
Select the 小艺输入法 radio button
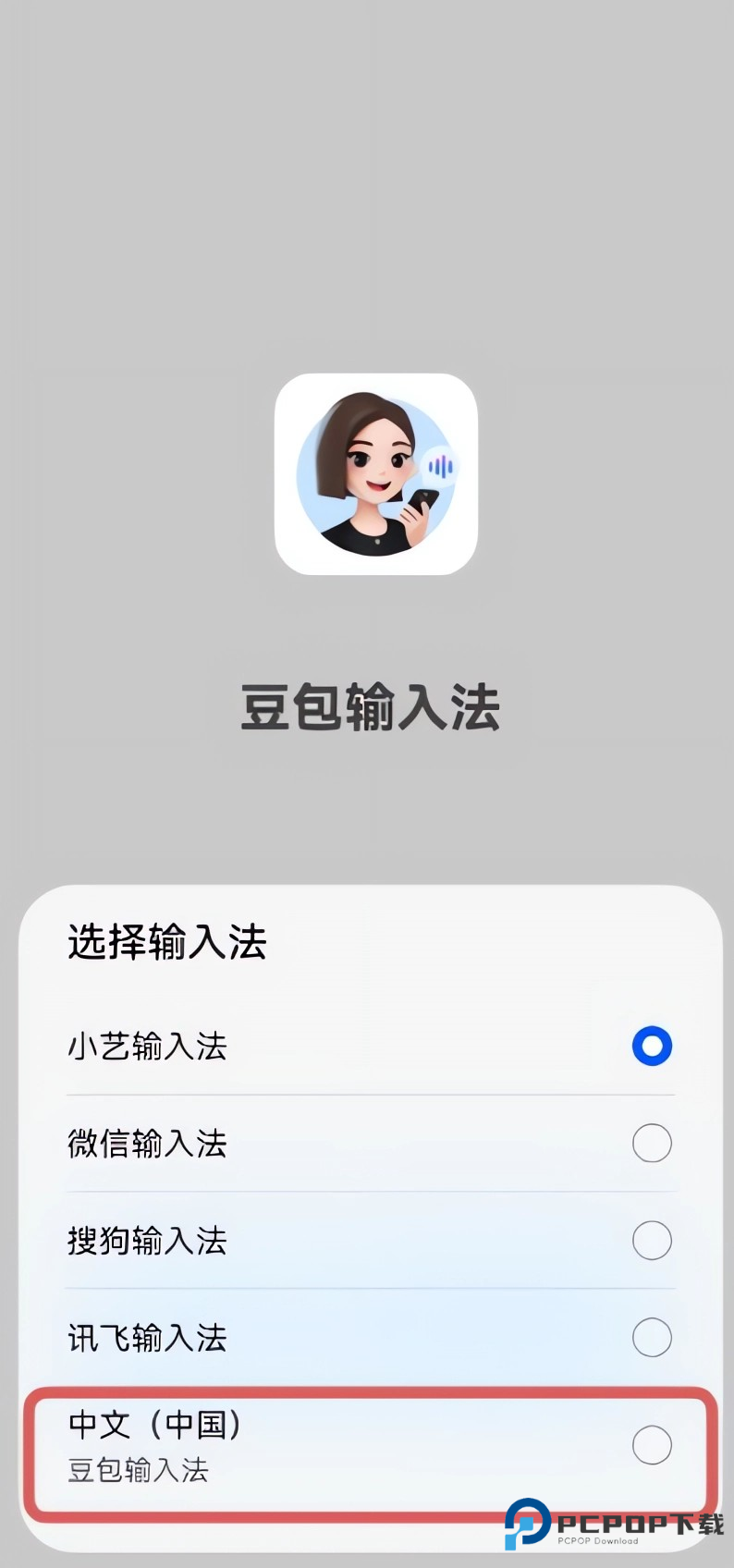653,1046
